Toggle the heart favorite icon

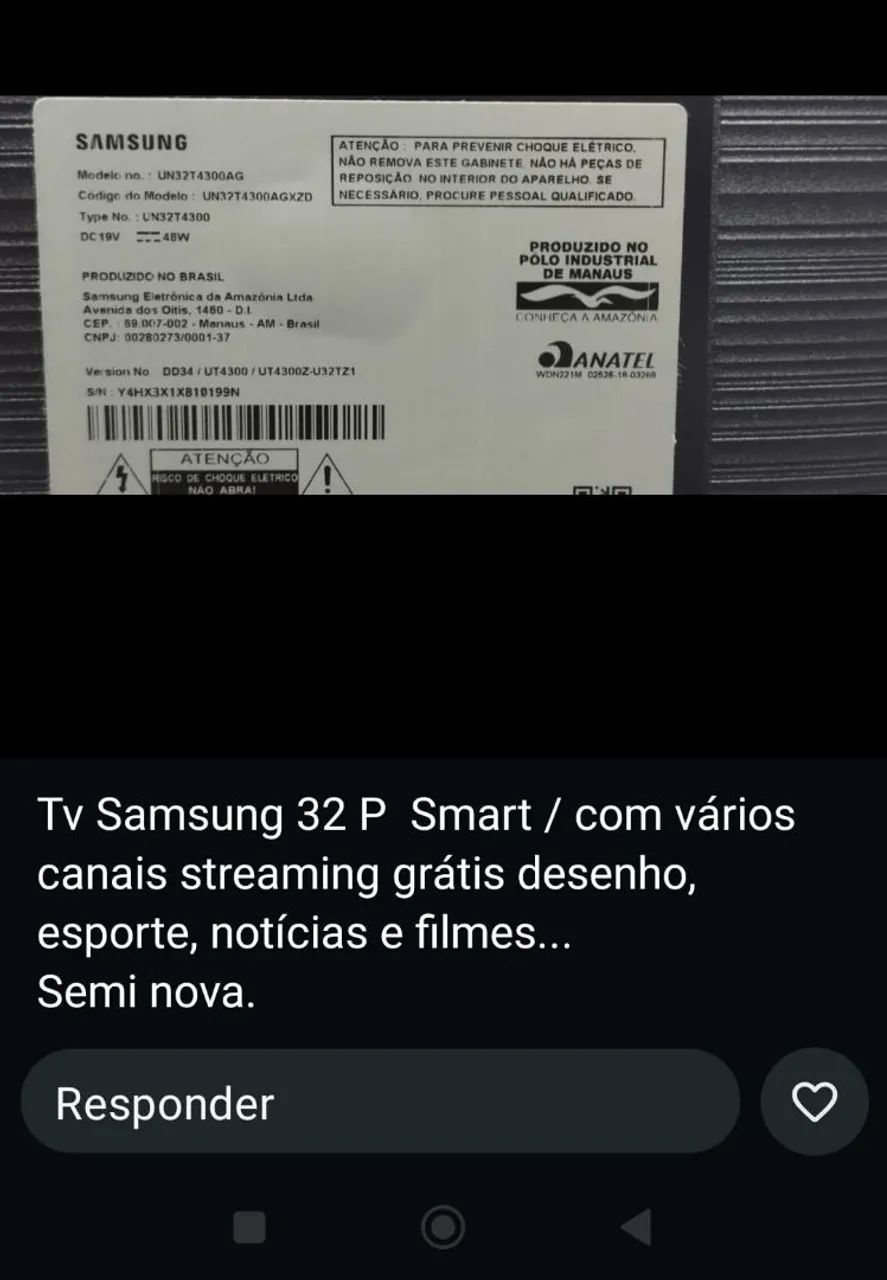point(814,1103)
